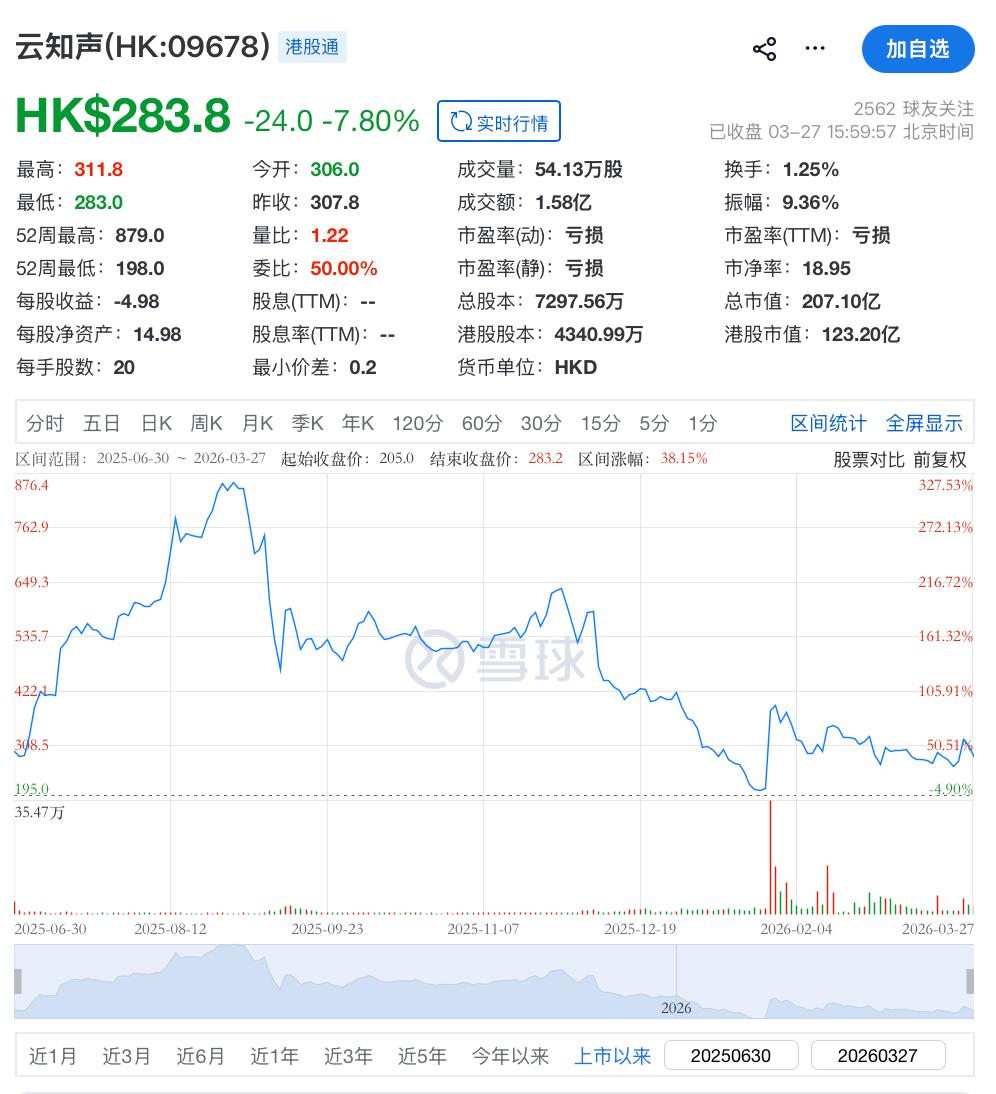Tap the 实时行情 refresh button
This screenshot has width=996, height=1094.
point(498,122)
